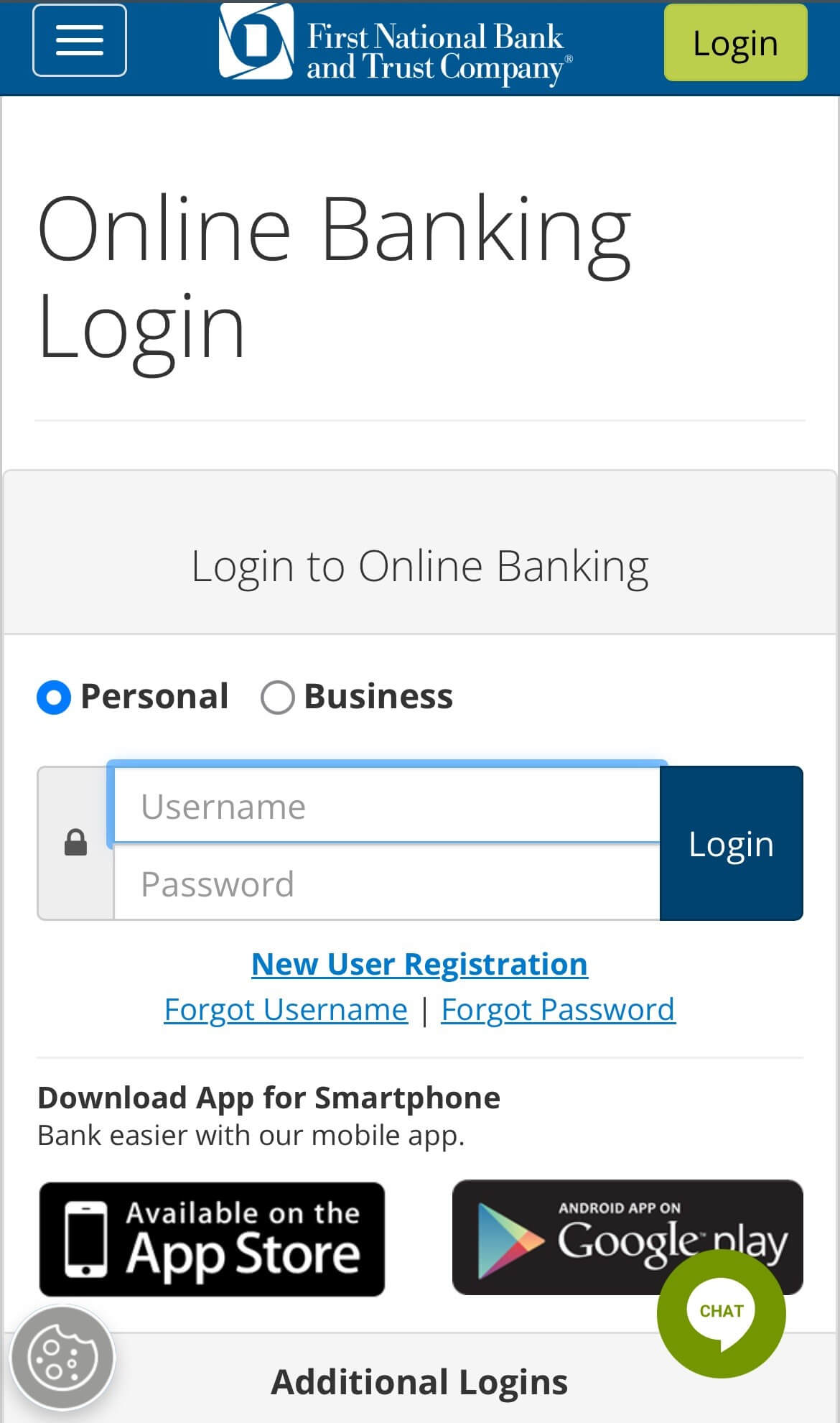This screenshot has height=1423, width=840.
Task: Open cookie preferences icon
Action: pyautogui.click(x=62, y=1358)
